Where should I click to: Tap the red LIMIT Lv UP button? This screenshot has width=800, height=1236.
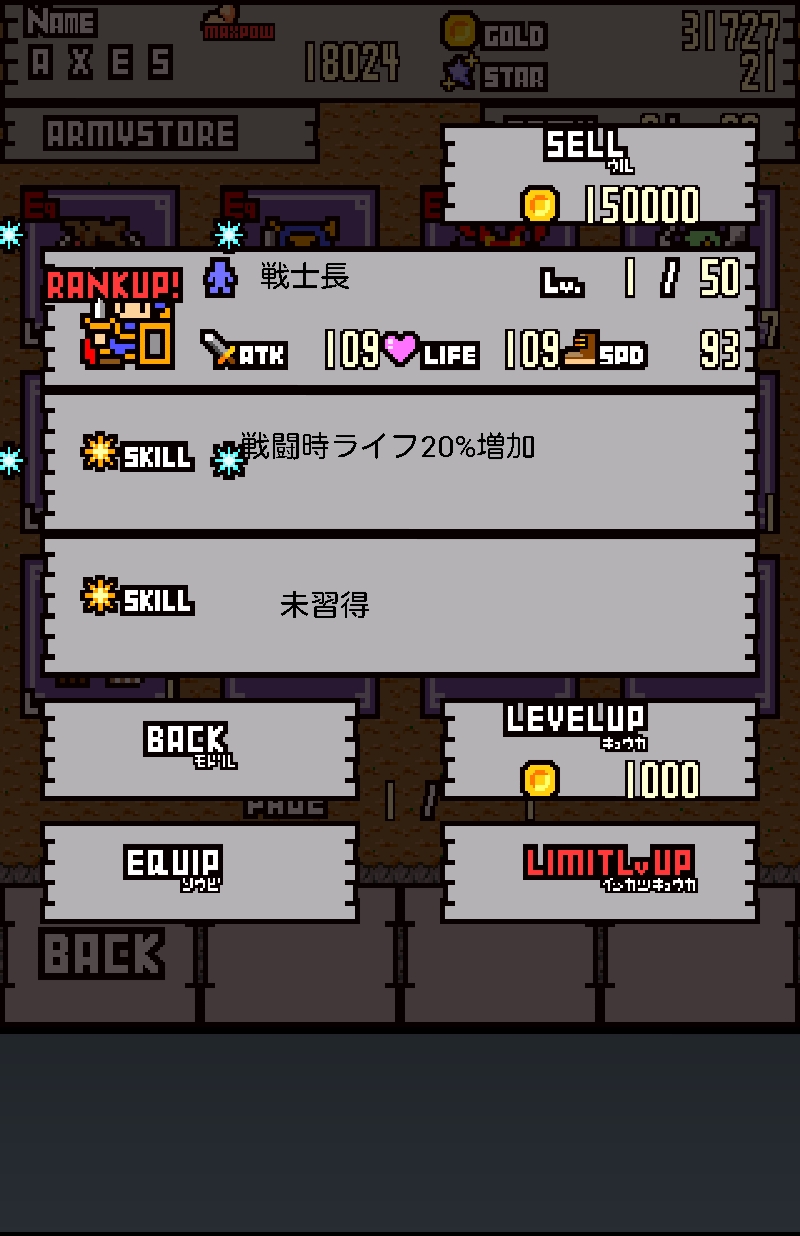(600, 871)
